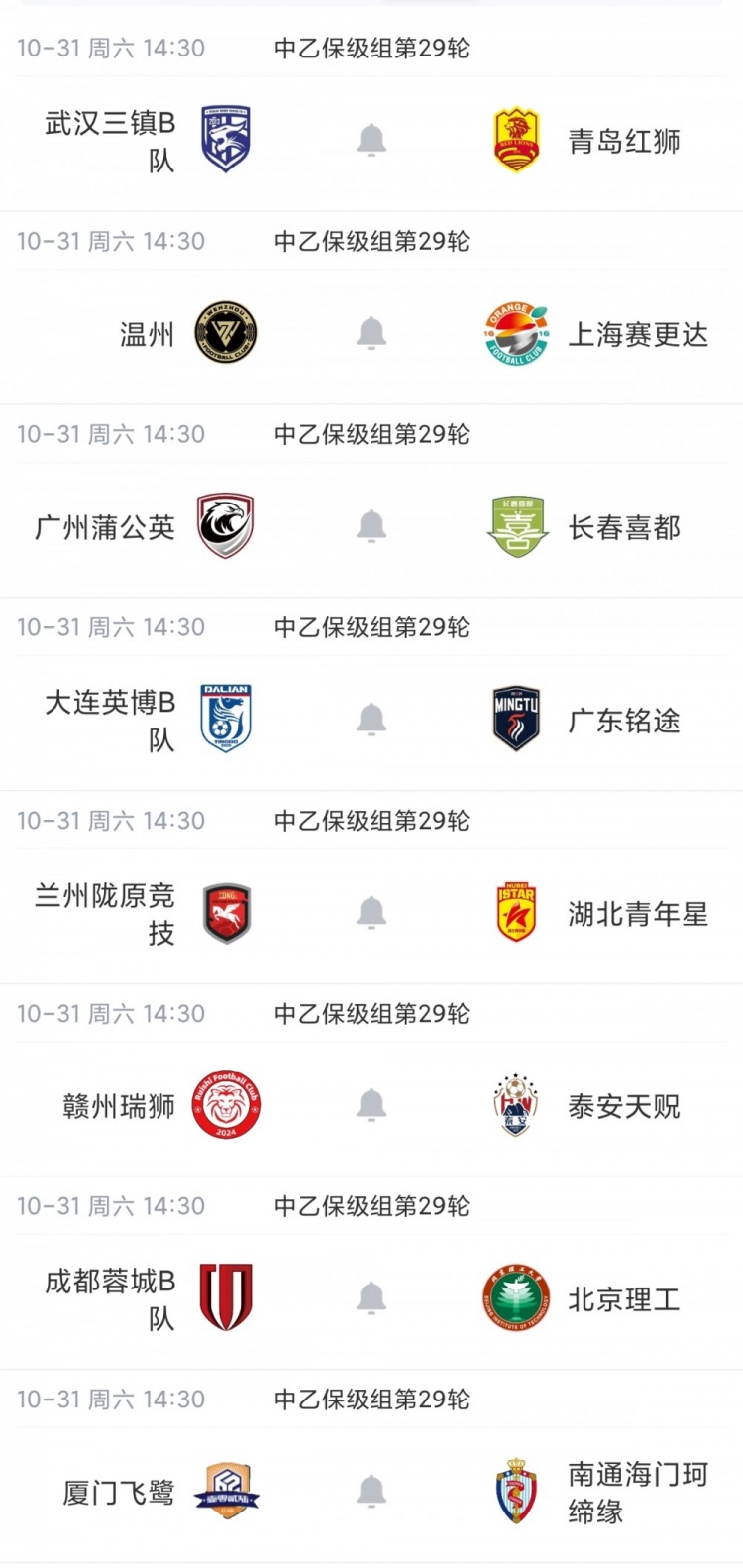Set reminder bell for 温州 vs 上海赛更达
743x1568 pixels.
371,334
